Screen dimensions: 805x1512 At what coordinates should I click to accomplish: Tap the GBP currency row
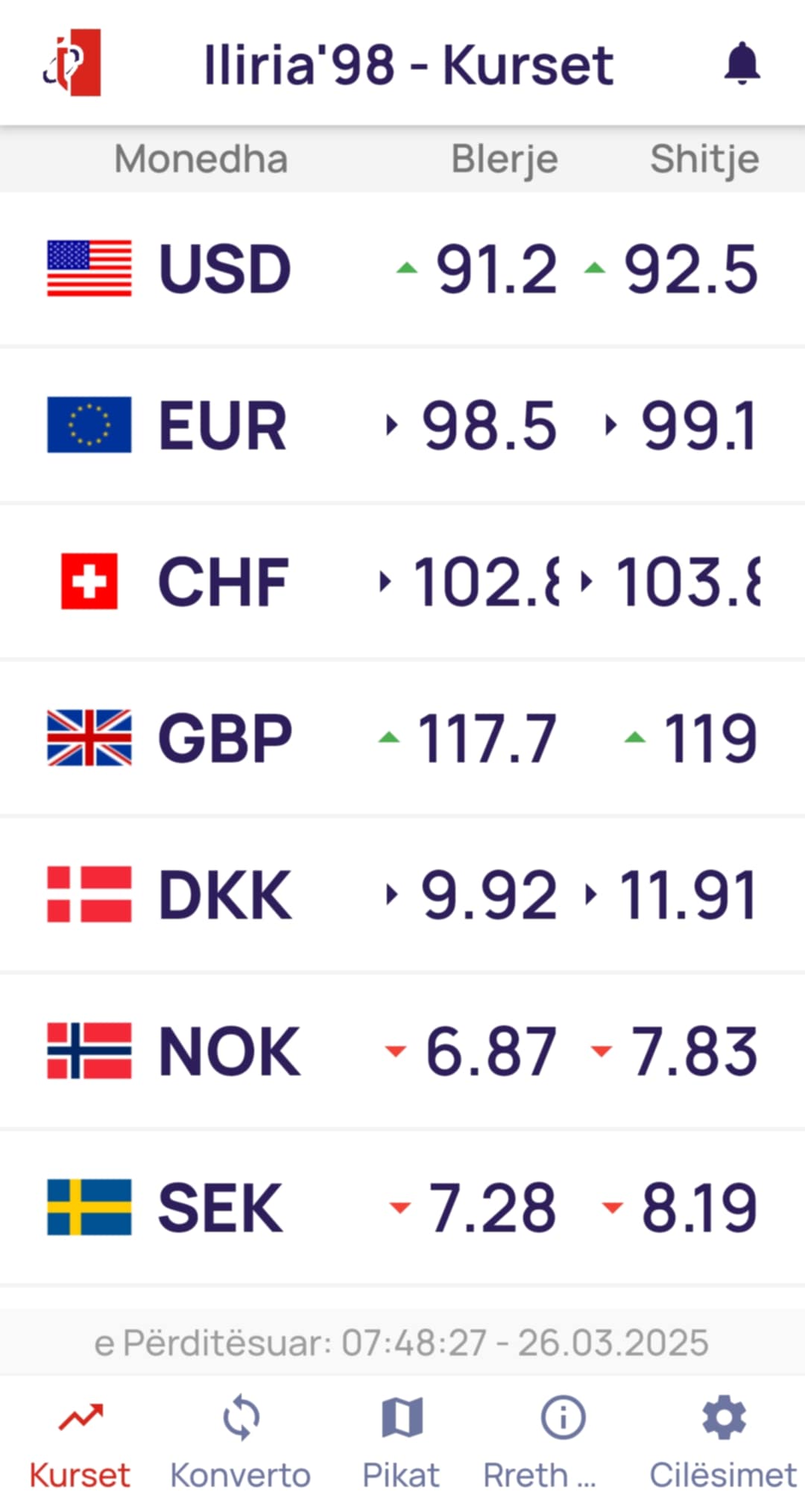coord(402,738)
